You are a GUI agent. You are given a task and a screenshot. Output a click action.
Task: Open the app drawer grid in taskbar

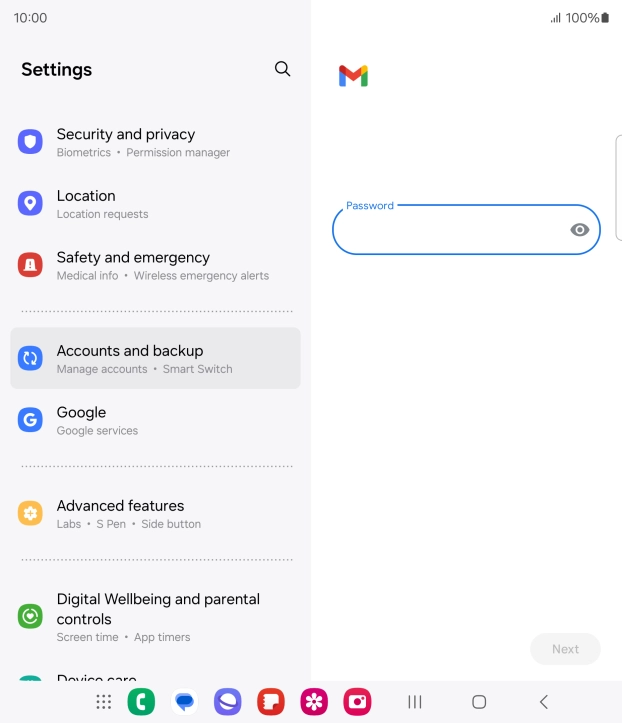(104, 702)
